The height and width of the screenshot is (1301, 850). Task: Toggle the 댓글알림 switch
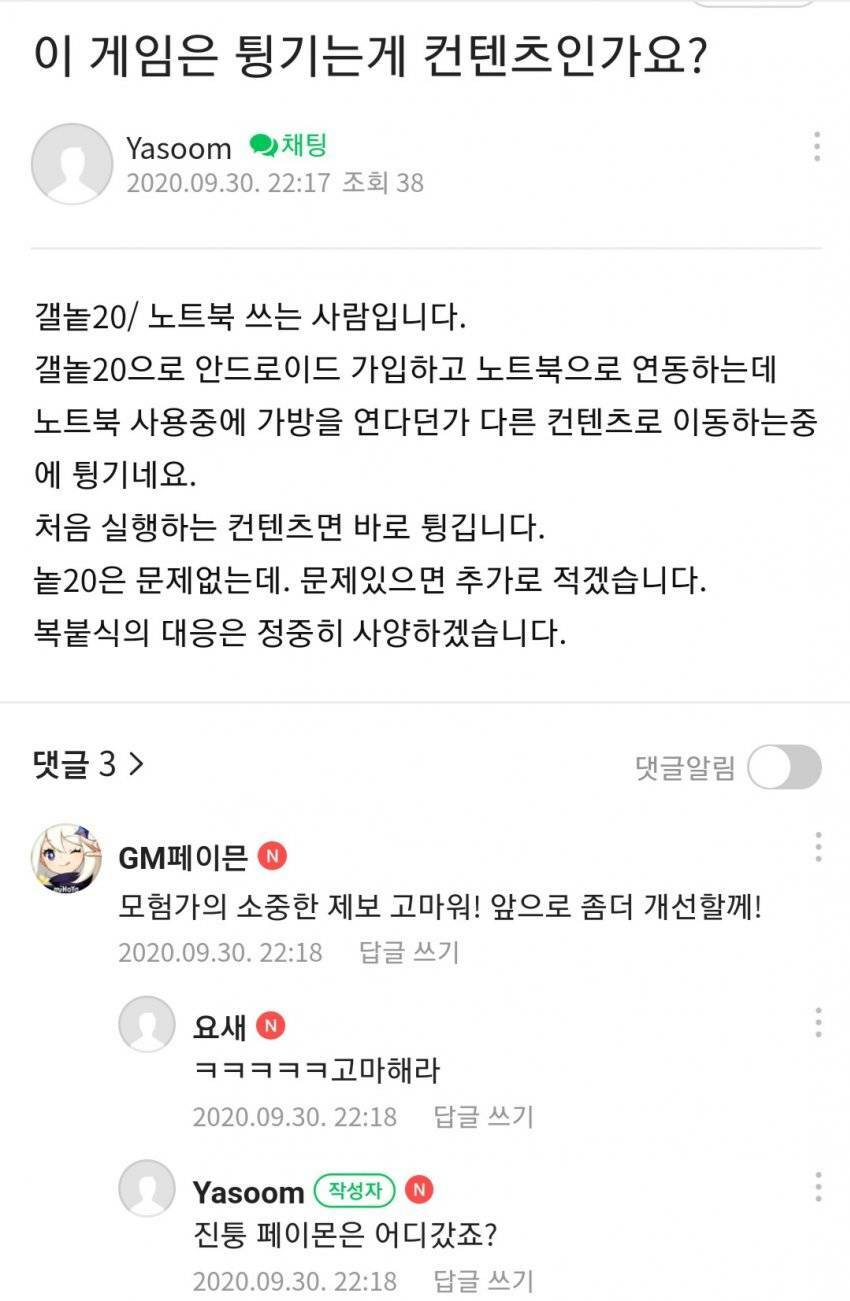(784, 768)
